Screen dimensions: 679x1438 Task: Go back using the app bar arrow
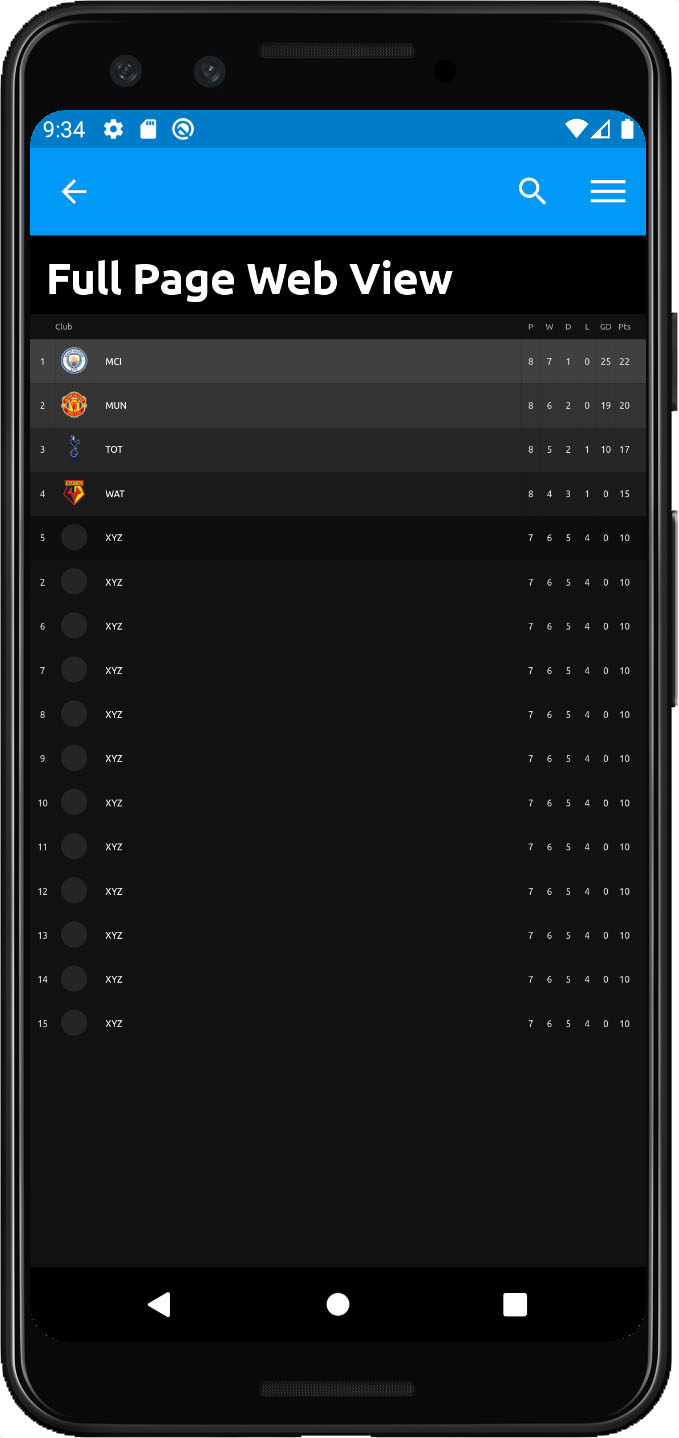pos(74,192)
